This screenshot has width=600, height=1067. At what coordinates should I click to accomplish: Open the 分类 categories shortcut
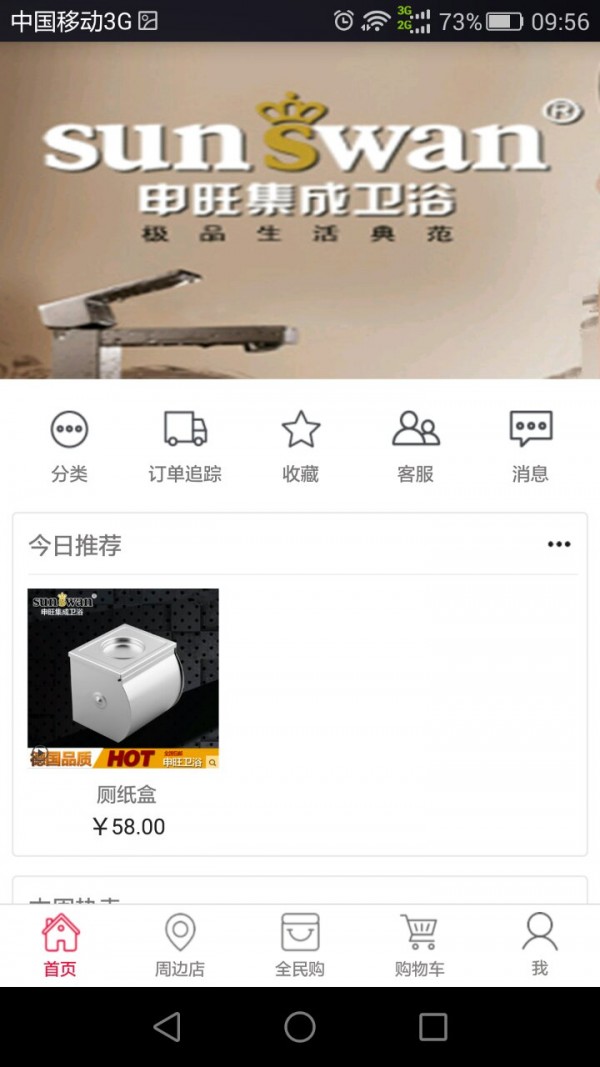69,446
